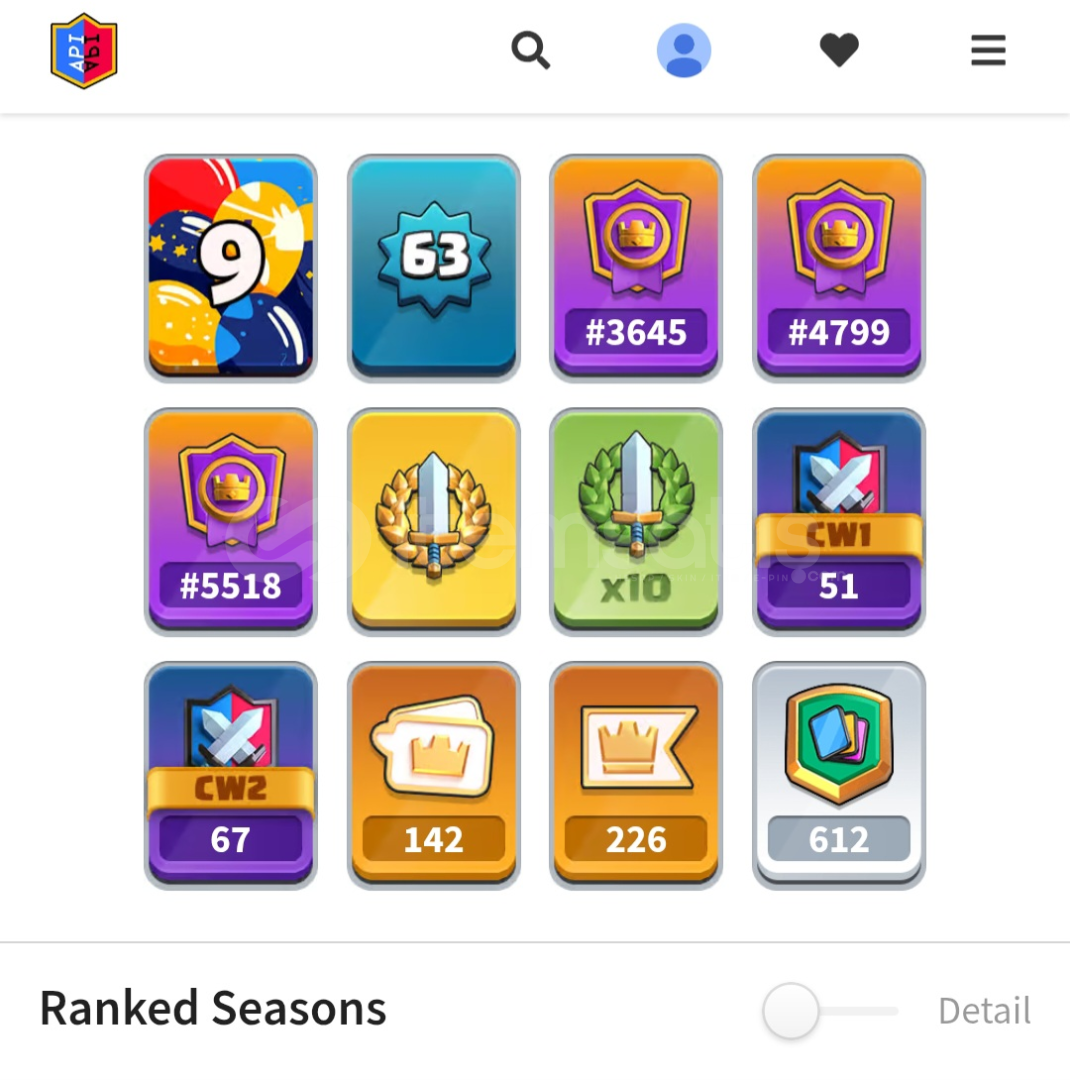Open the search icon
The width and height of the screenshot is (1070, 1080).
point(530,50)
